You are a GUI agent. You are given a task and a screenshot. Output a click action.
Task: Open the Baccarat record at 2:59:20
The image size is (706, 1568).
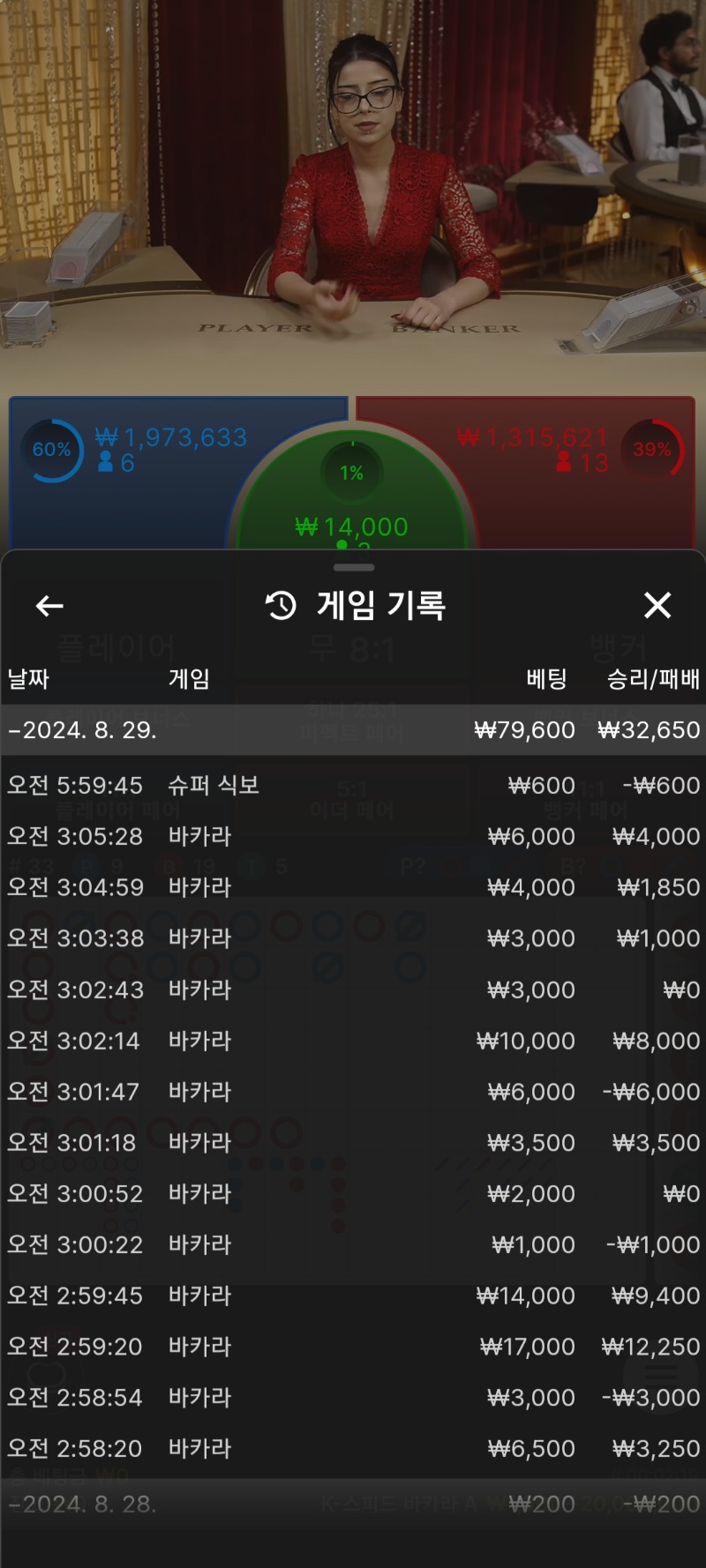click(353, 1347)
